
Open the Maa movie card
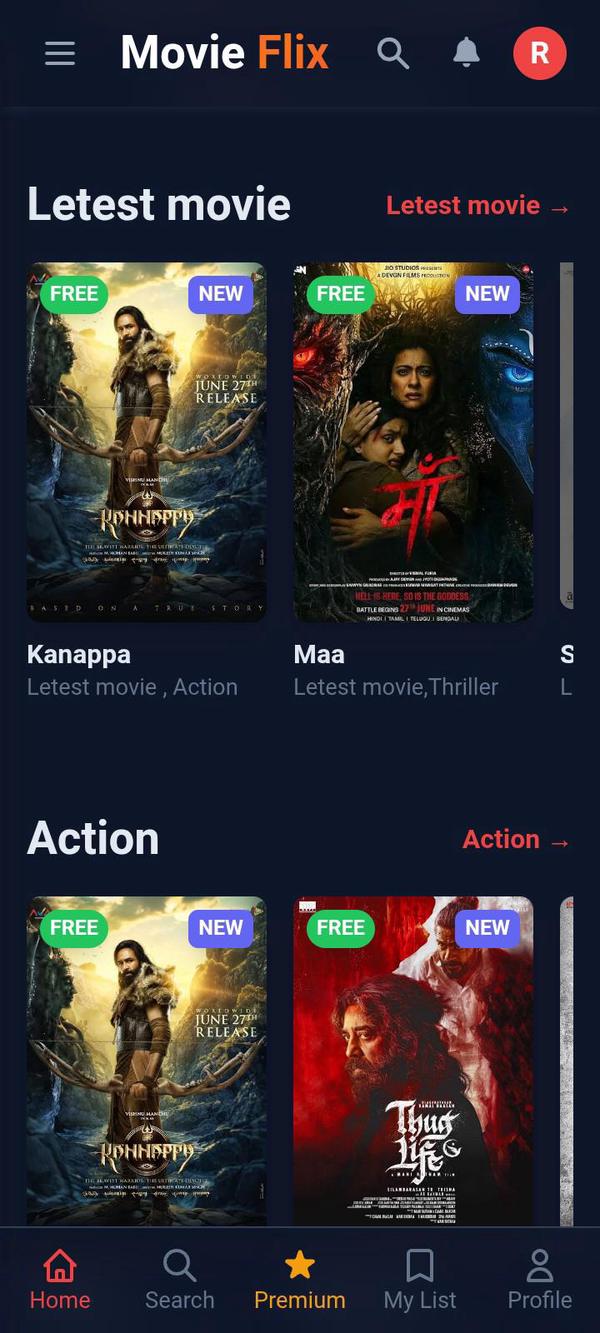click(x=413, y=442)
